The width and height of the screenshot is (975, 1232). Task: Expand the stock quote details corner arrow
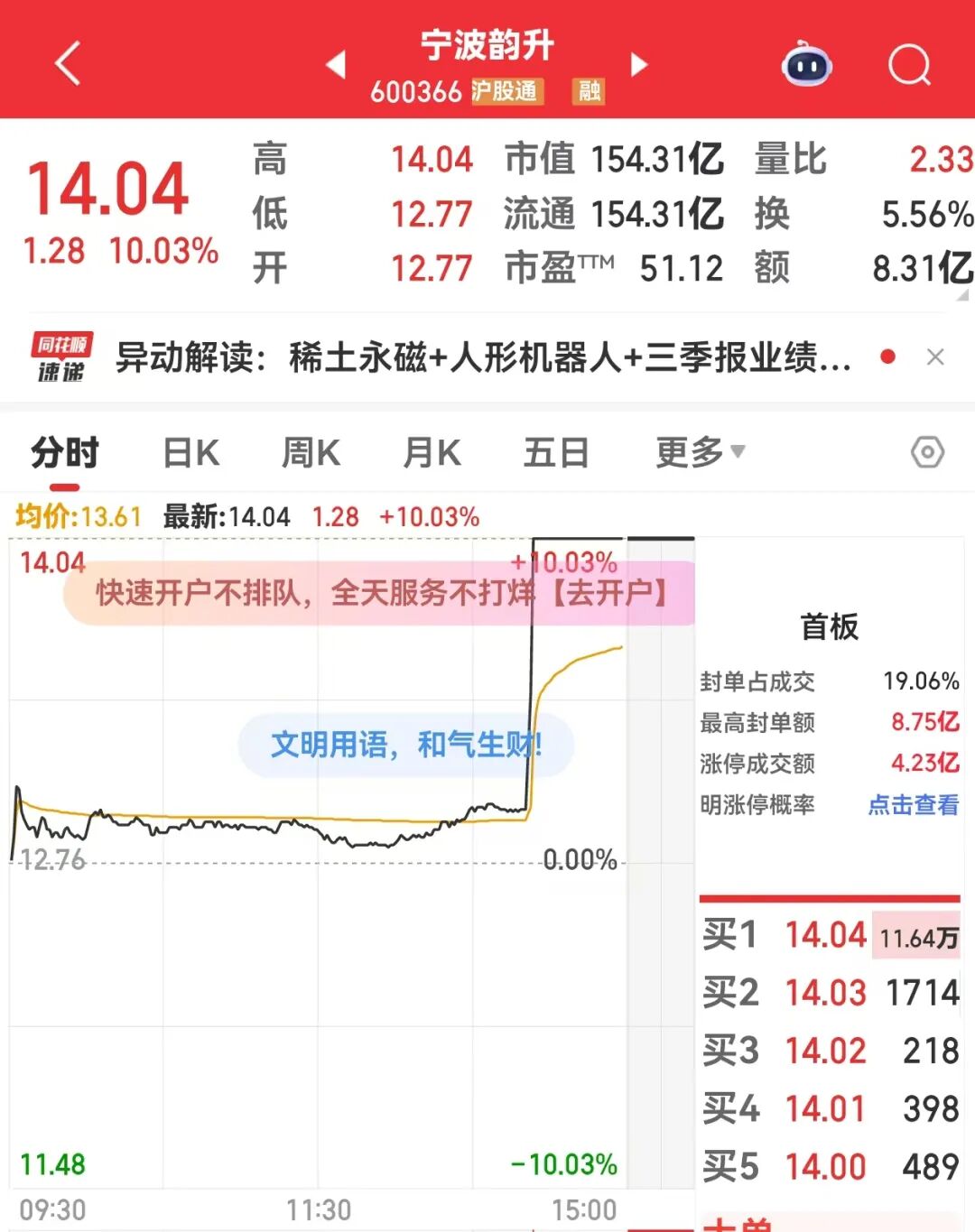[x=962, y=294]
